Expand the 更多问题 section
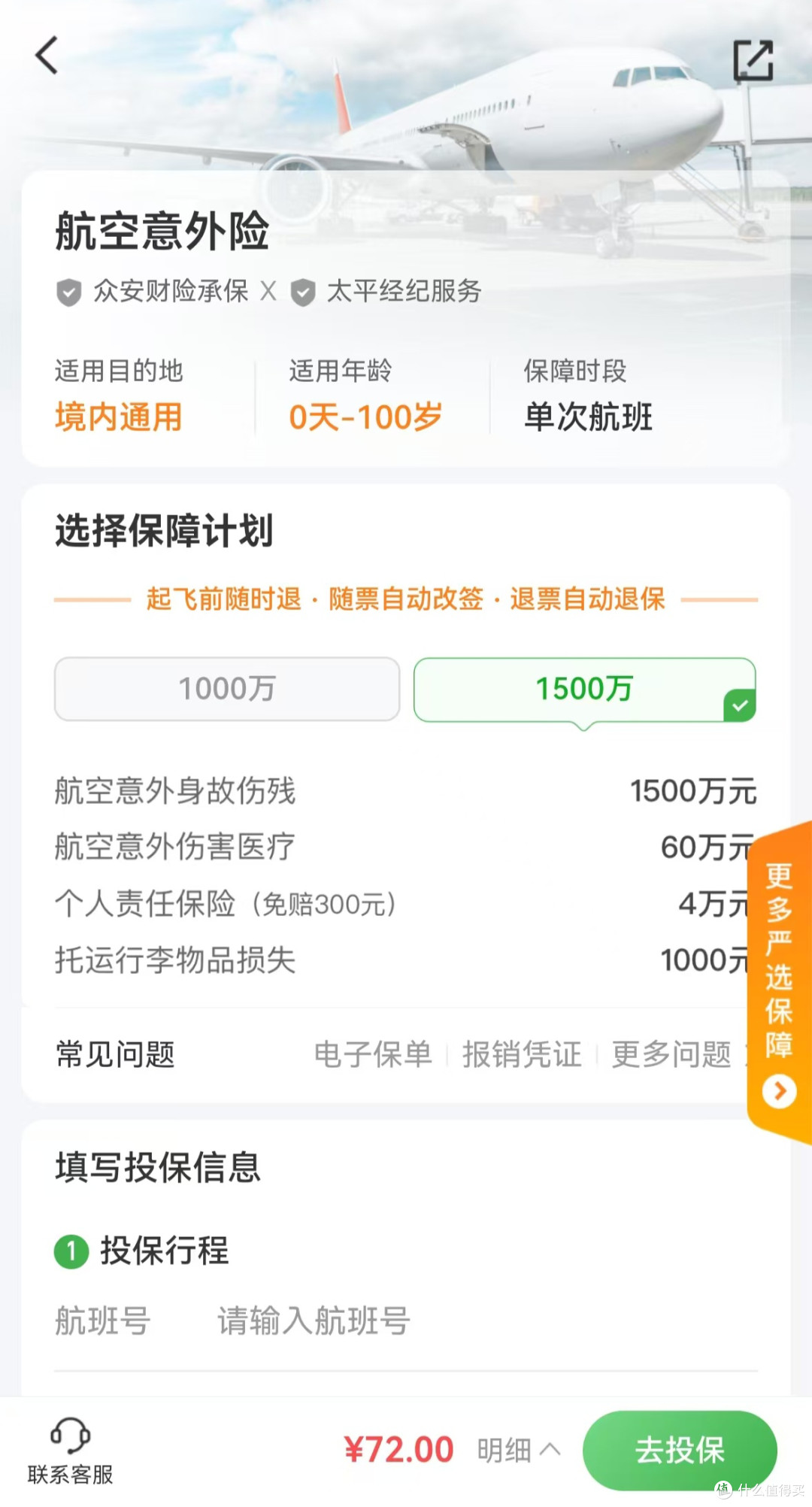This screenshot has width=812, height=1507. tap(671, 1054)
